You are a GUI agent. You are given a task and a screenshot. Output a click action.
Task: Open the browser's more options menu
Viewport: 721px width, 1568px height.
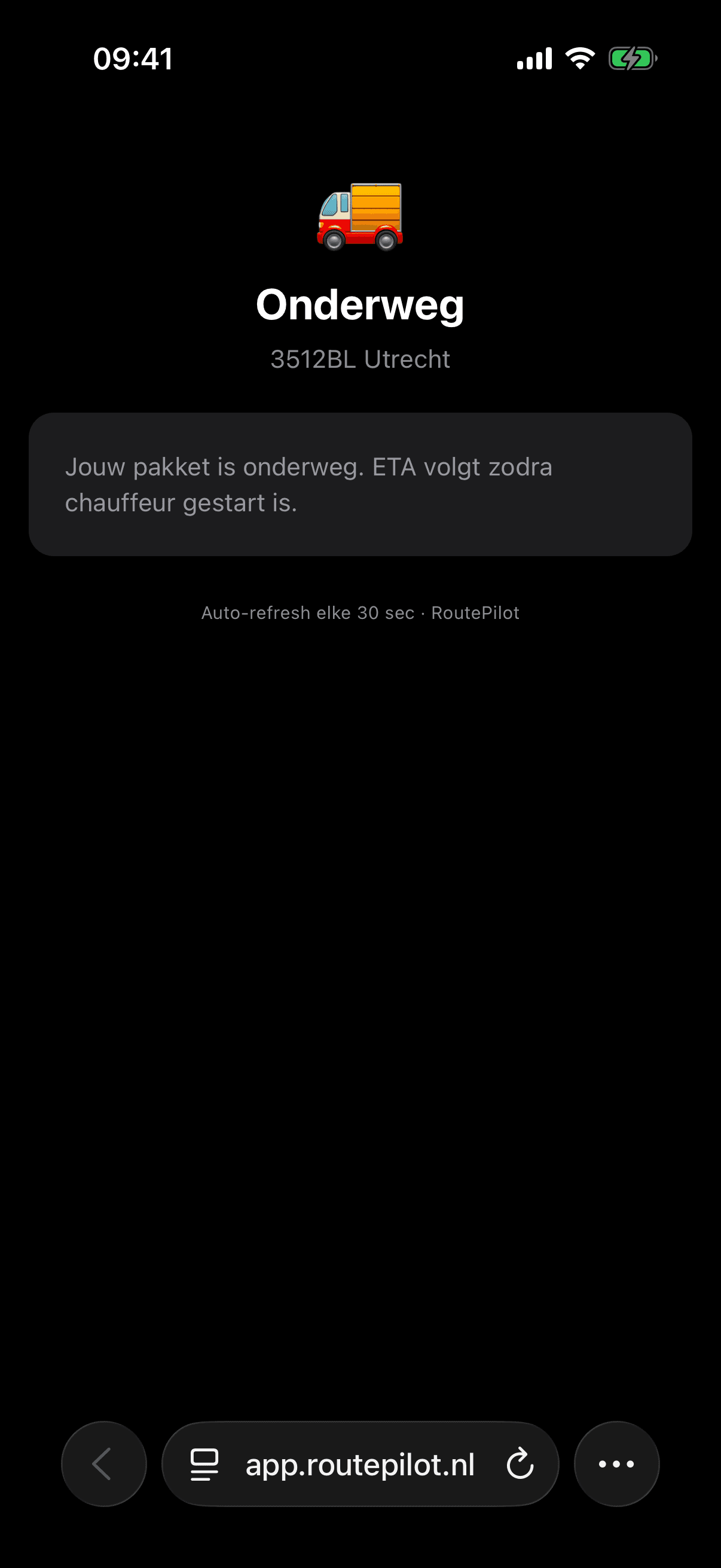pos(616,1463)
